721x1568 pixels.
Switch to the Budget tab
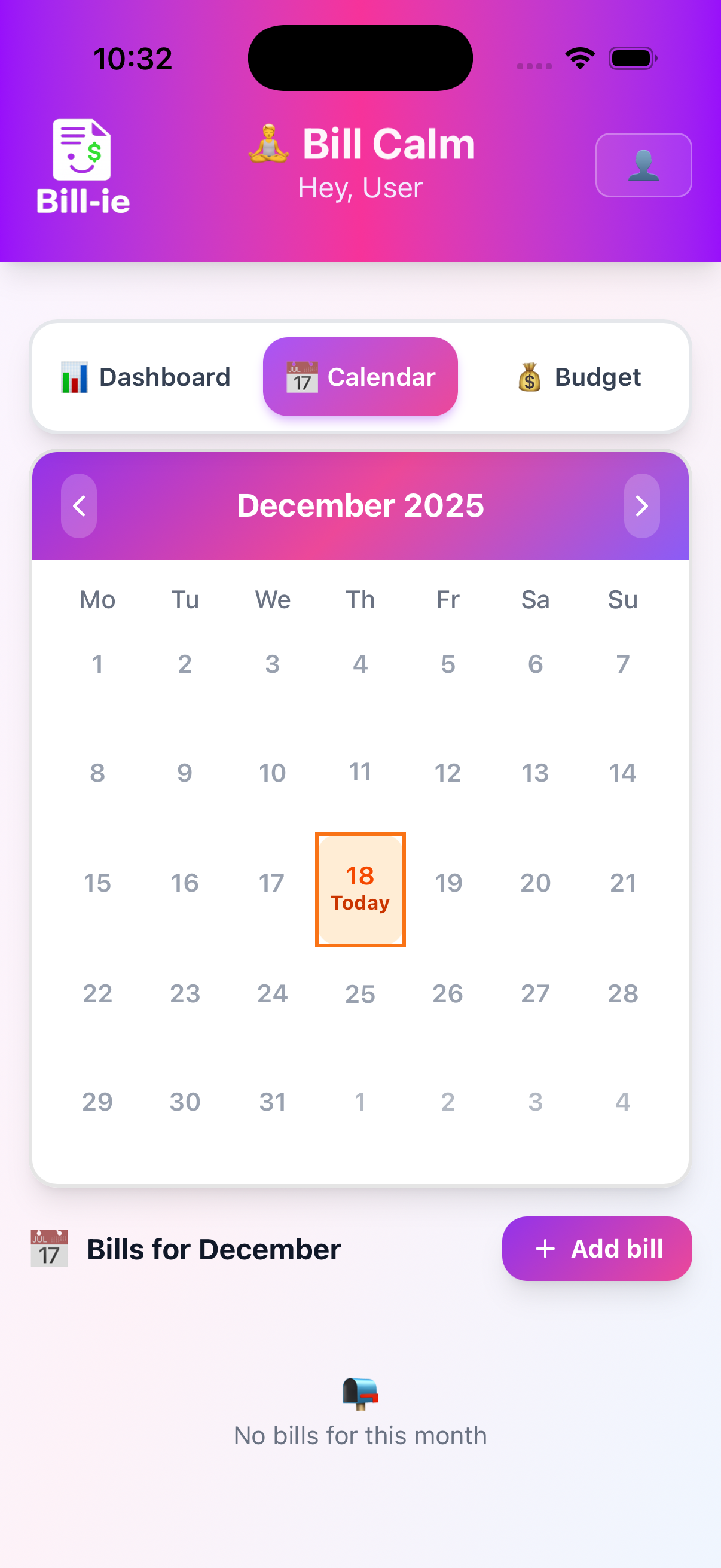click(x=579, y=377)
